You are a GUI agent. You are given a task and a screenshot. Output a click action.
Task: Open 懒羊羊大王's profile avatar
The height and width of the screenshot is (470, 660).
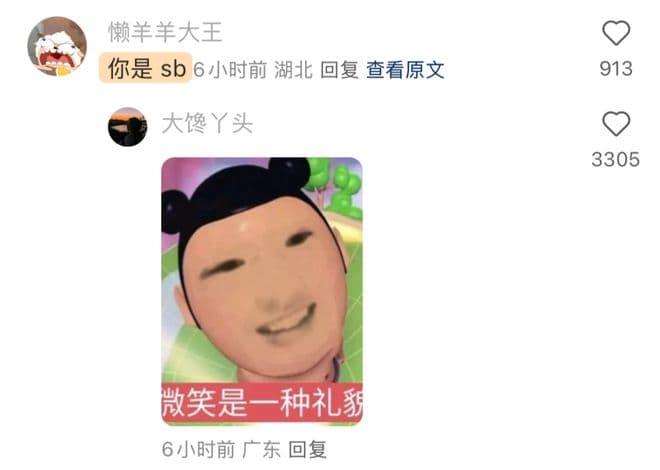(x=56, y=46)
